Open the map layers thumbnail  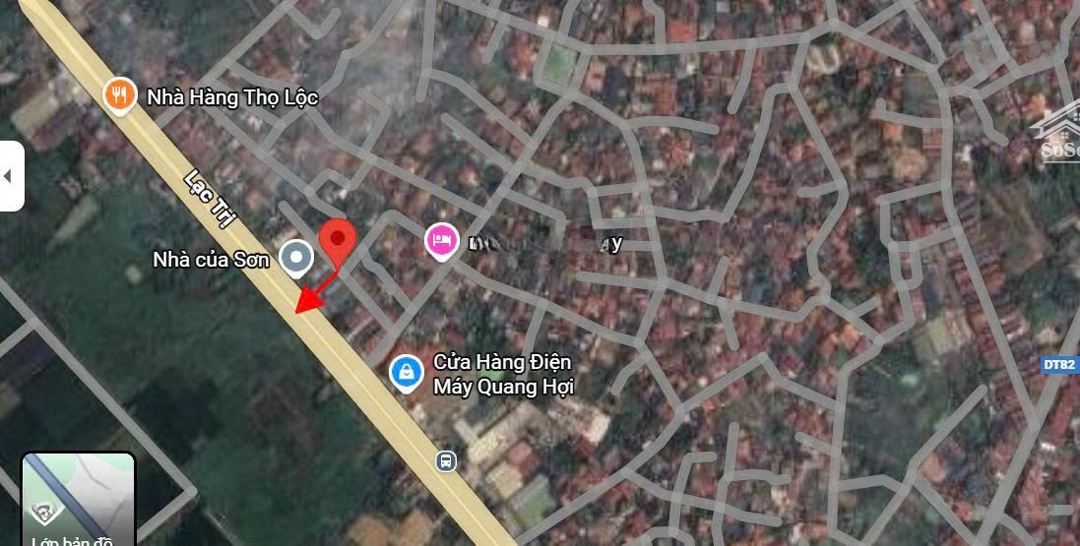point(78,500)
